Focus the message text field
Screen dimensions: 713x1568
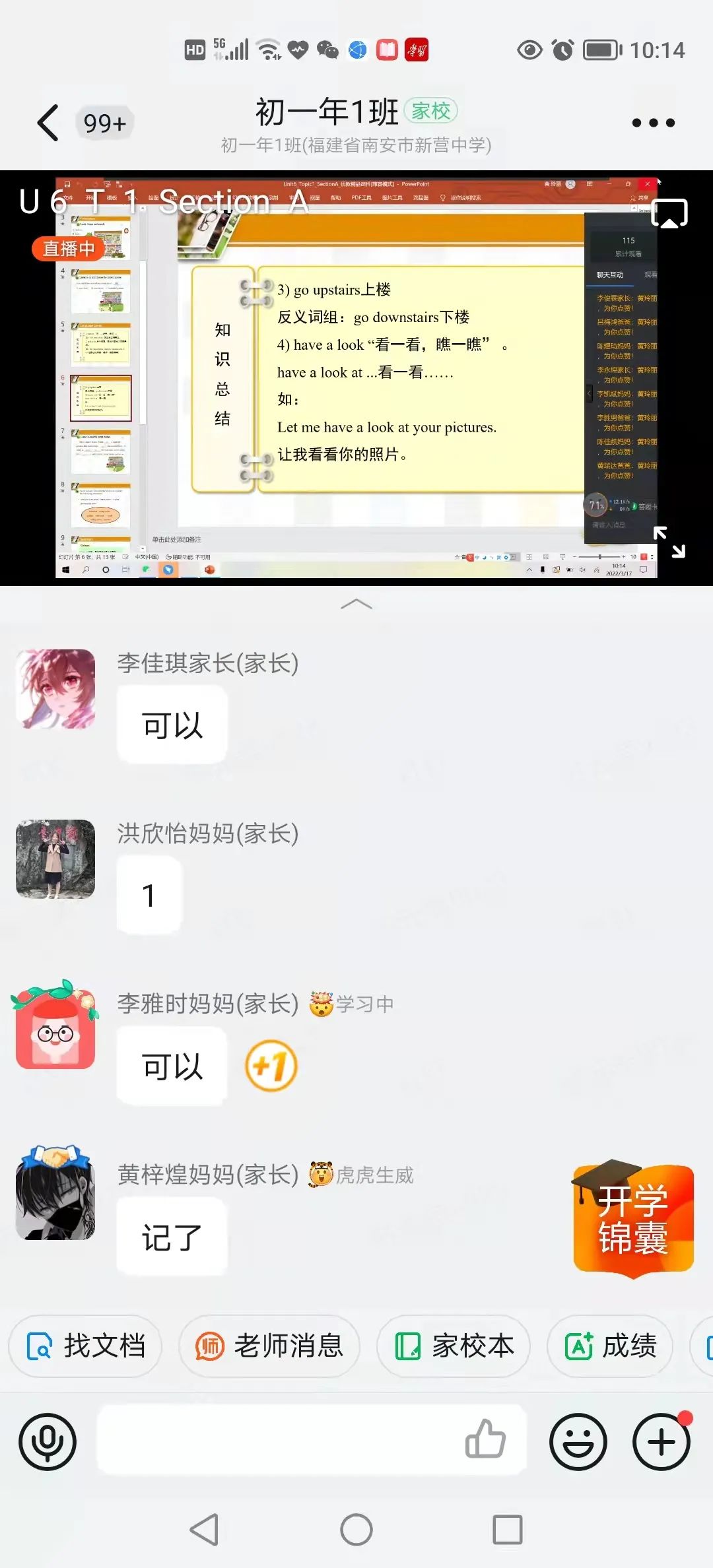(277, 1439)
